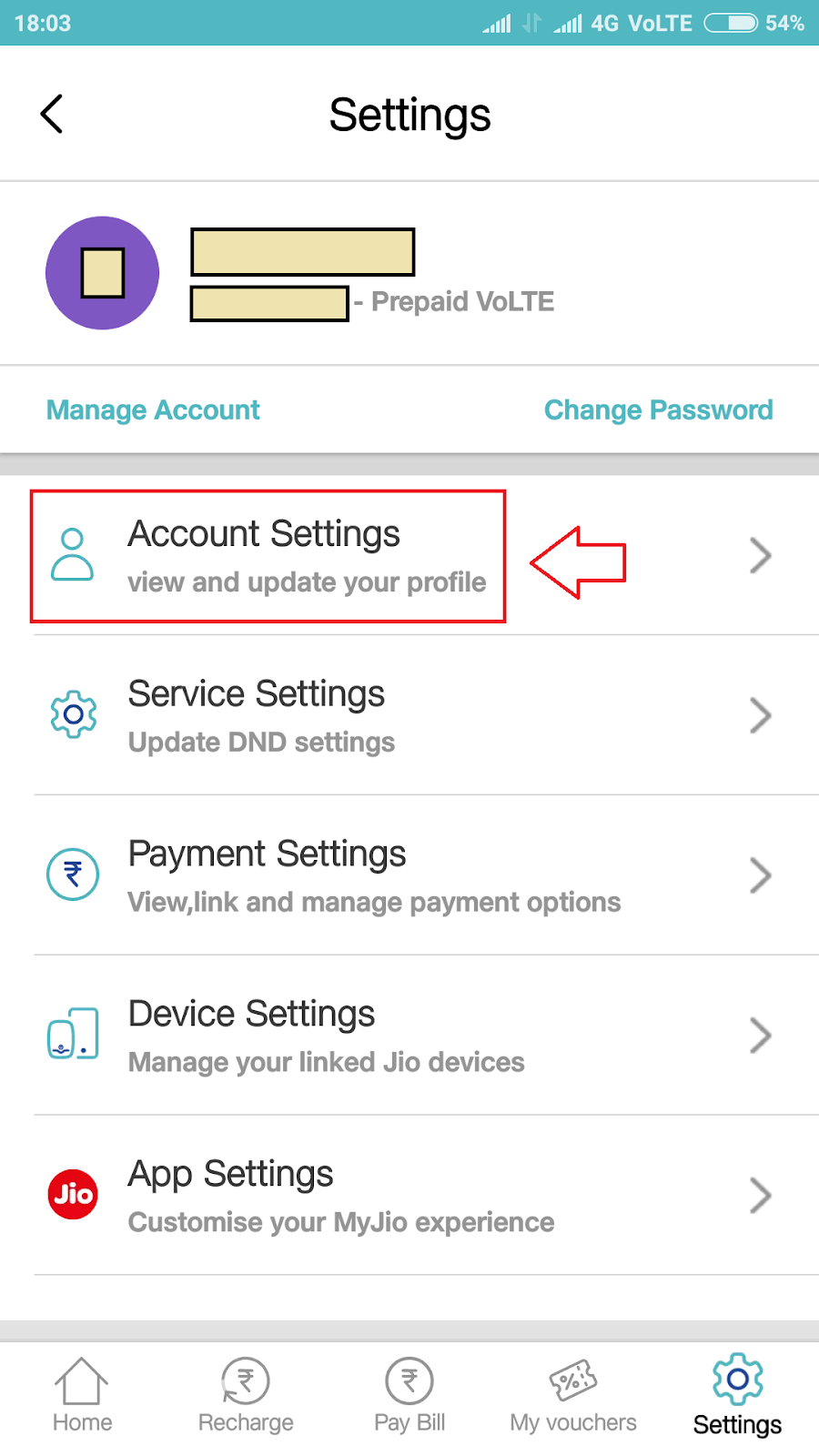
Task: Switch to the Pay Bill tab
Action: click(x=409, y=1395)
